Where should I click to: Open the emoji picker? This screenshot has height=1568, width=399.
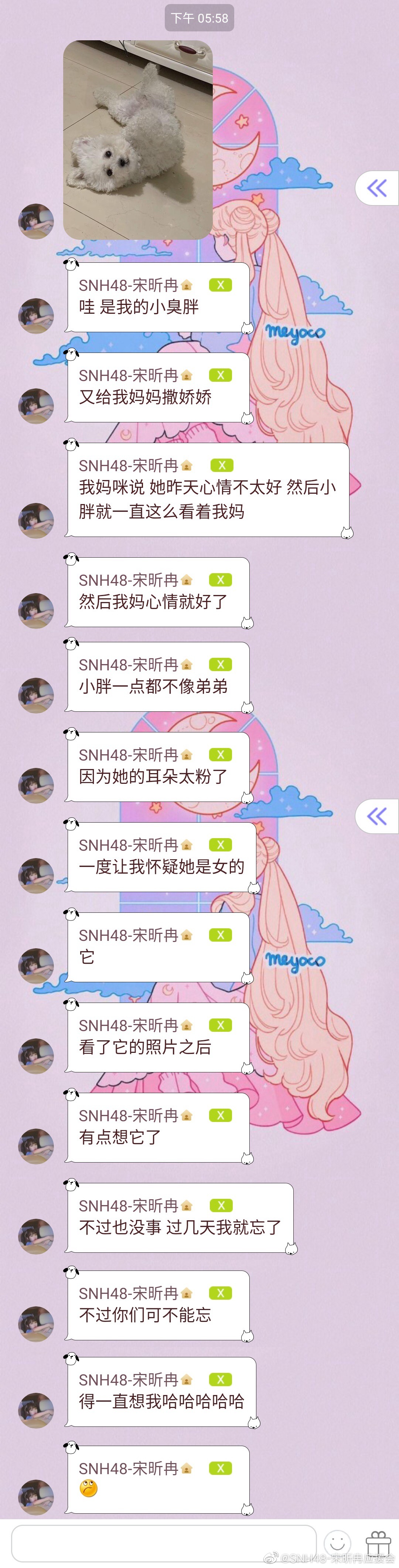pos(338,1543)
